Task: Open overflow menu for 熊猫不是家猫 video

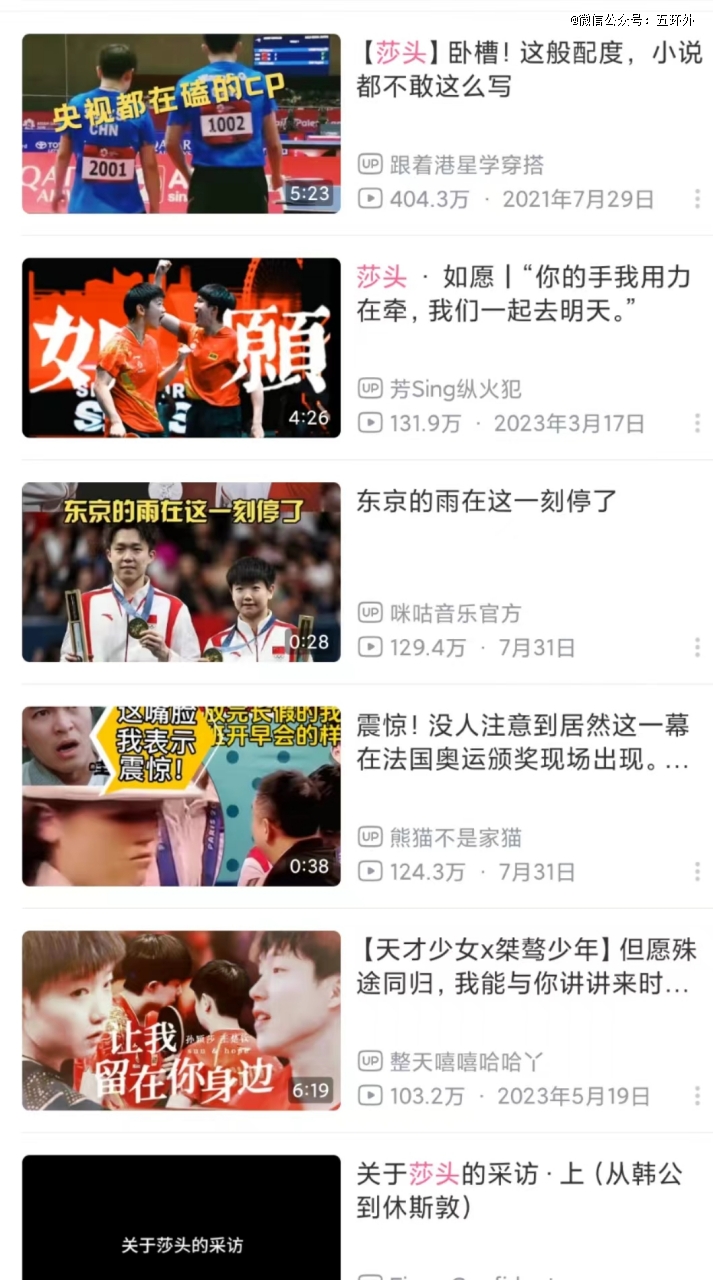Action: [x=697, y=872]
